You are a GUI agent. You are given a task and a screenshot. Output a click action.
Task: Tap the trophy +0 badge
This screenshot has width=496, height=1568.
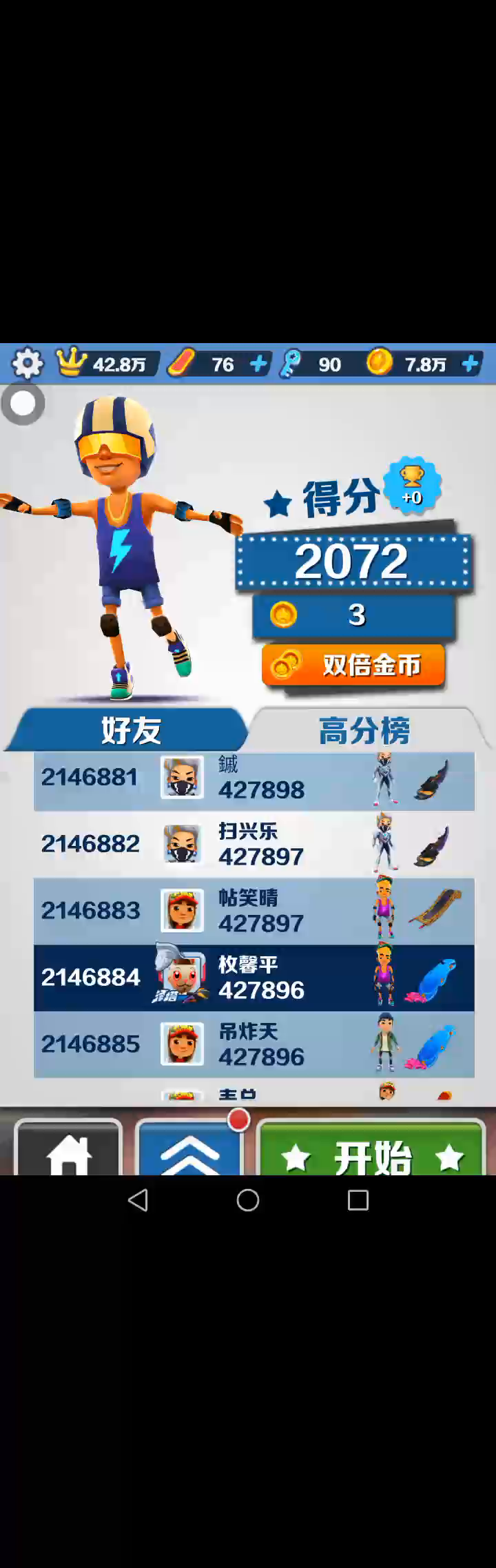[412, 485]
